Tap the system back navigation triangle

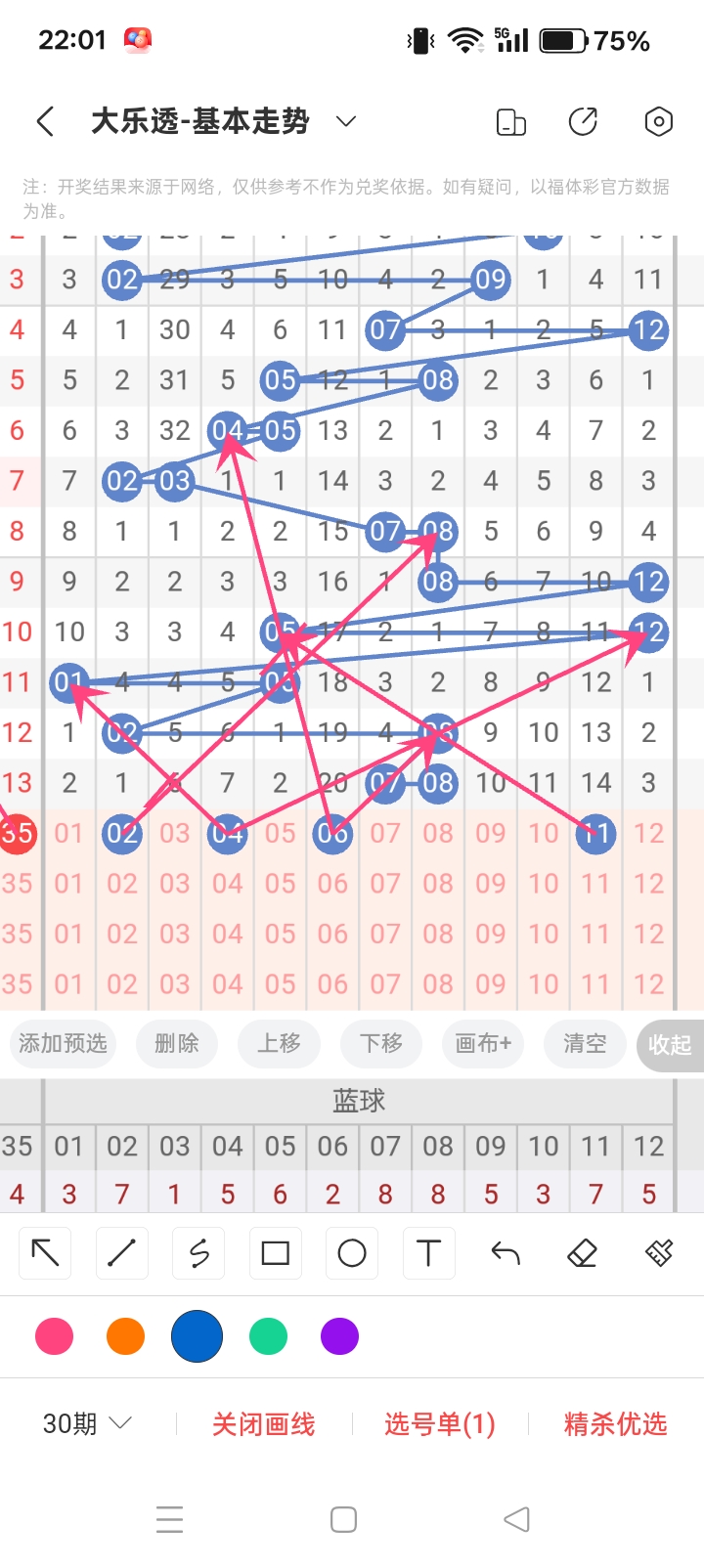[x=515, y=1519]
